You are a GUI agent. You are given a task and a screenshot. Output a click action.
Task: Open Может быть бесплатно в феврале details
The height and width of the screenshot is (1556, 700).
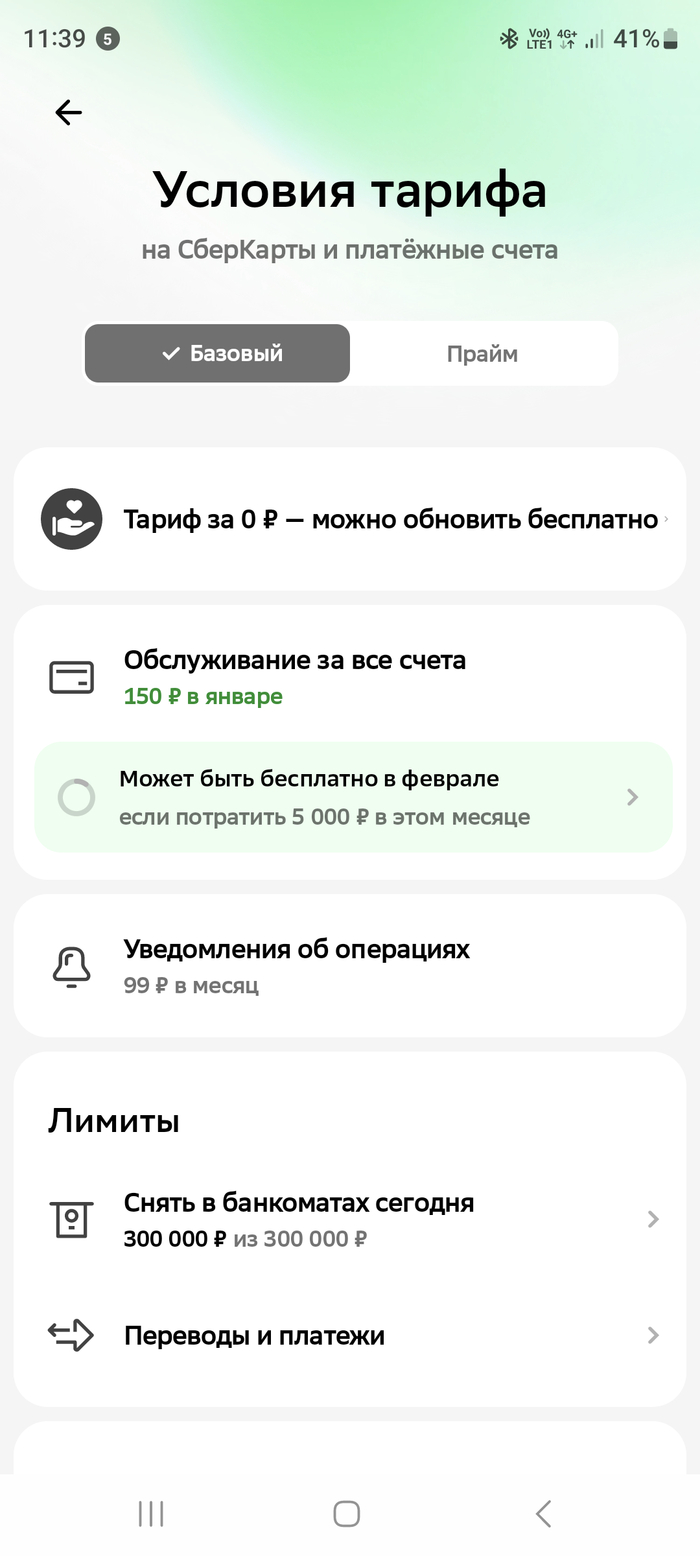pos(352,797)
